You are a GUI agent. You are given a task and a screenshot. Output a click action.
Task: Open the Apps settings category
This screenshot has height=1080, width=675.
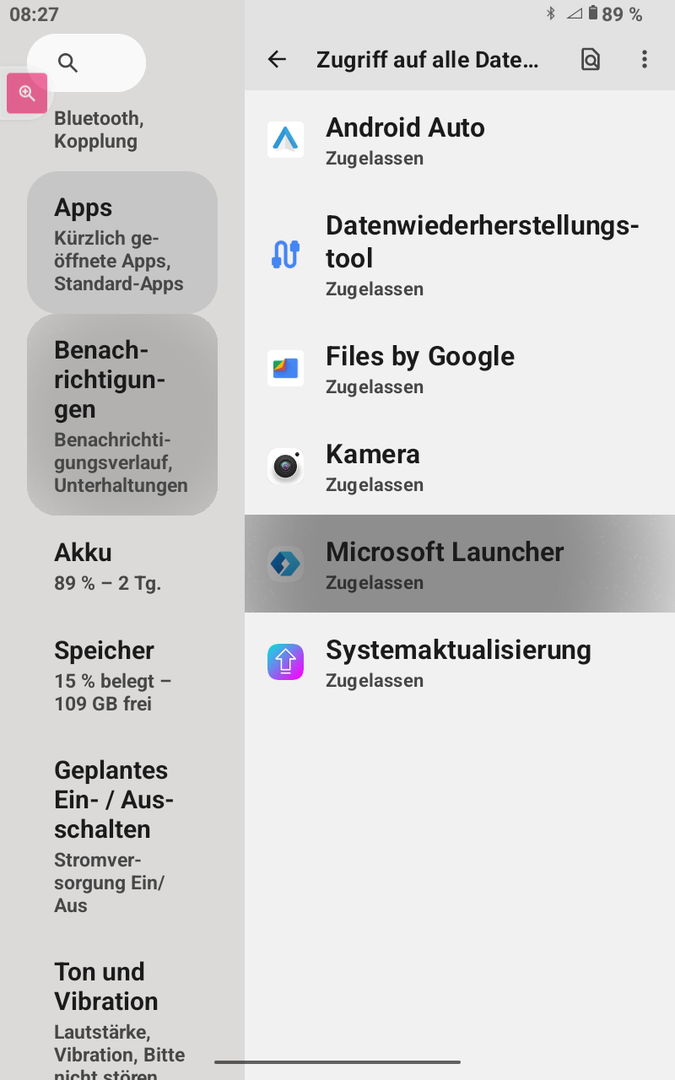tap(122, 243)
